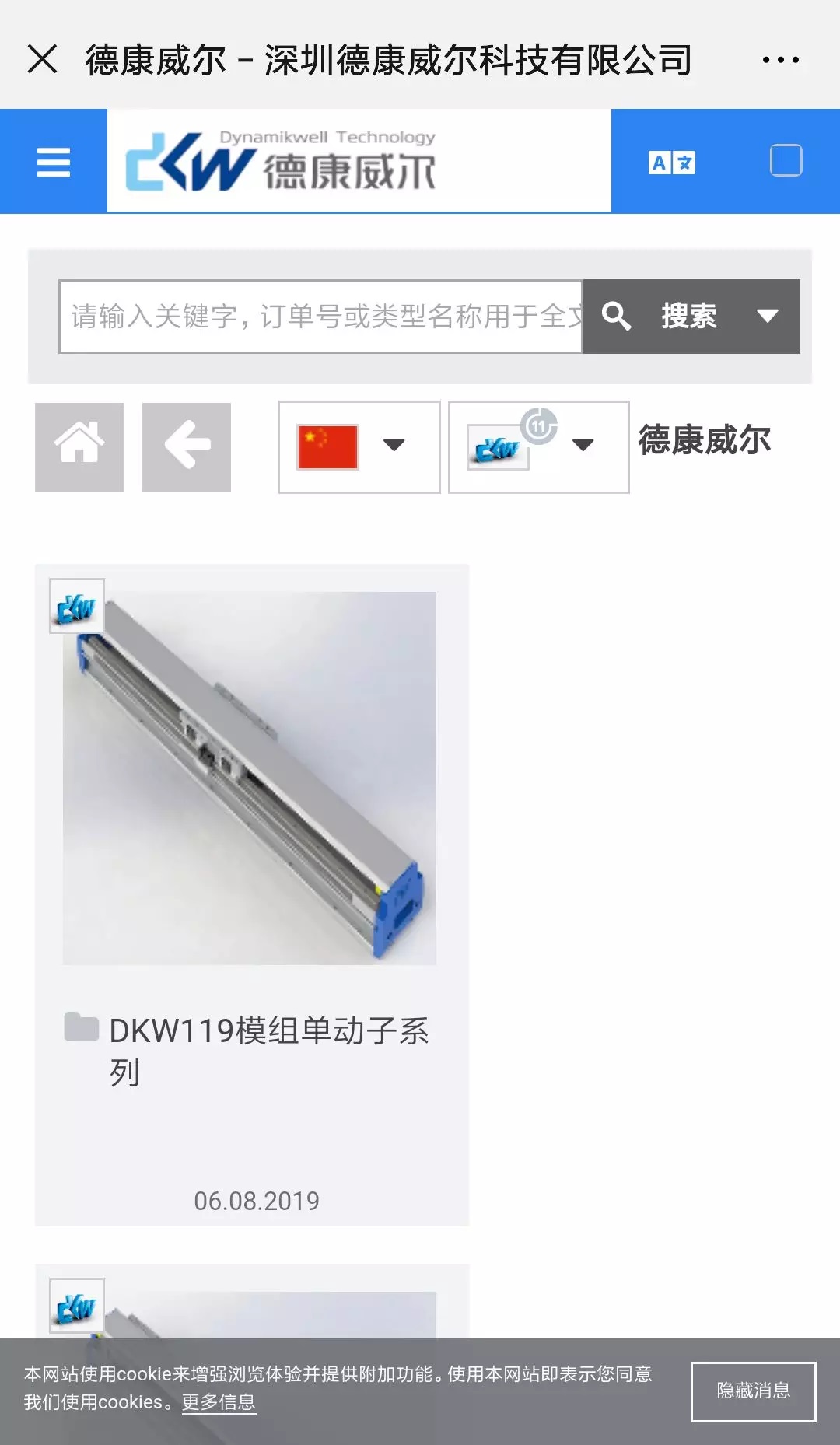Go back with the left arrow button
Screen dimensions: 840x1445
[187, 447]
